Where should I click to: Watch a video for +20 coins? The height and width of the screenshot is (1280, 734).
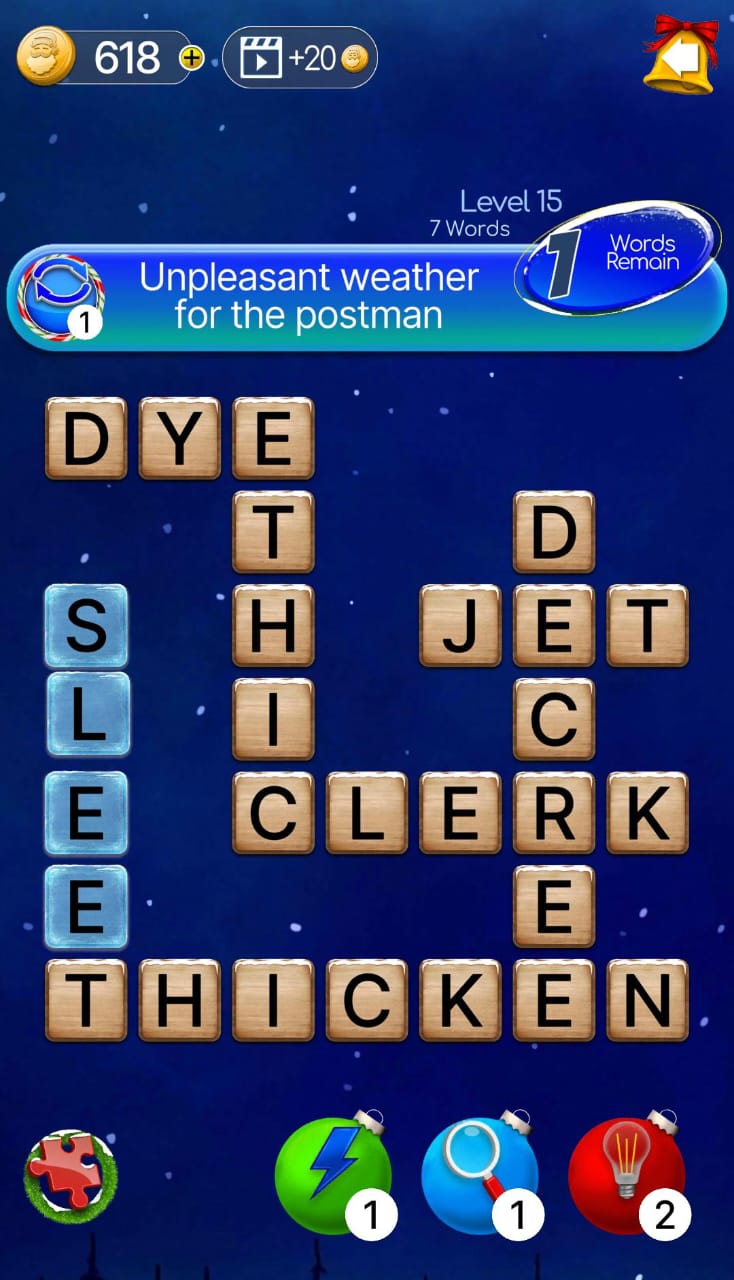tap(299, 58)
